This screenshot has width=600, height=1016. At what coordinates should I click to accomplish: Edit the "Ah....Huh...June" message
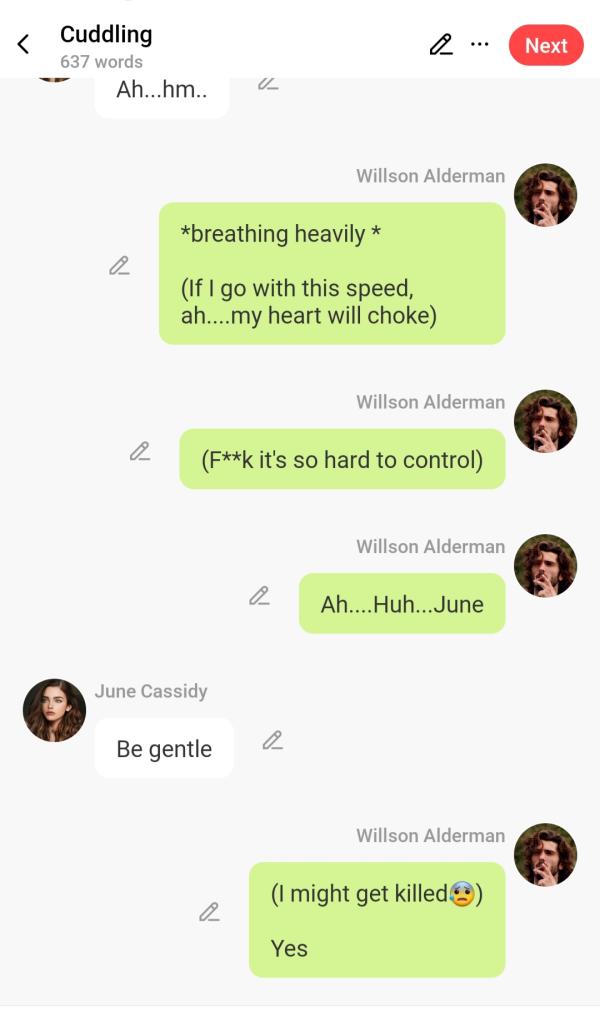pyautogui.click(x=259, y=596)
